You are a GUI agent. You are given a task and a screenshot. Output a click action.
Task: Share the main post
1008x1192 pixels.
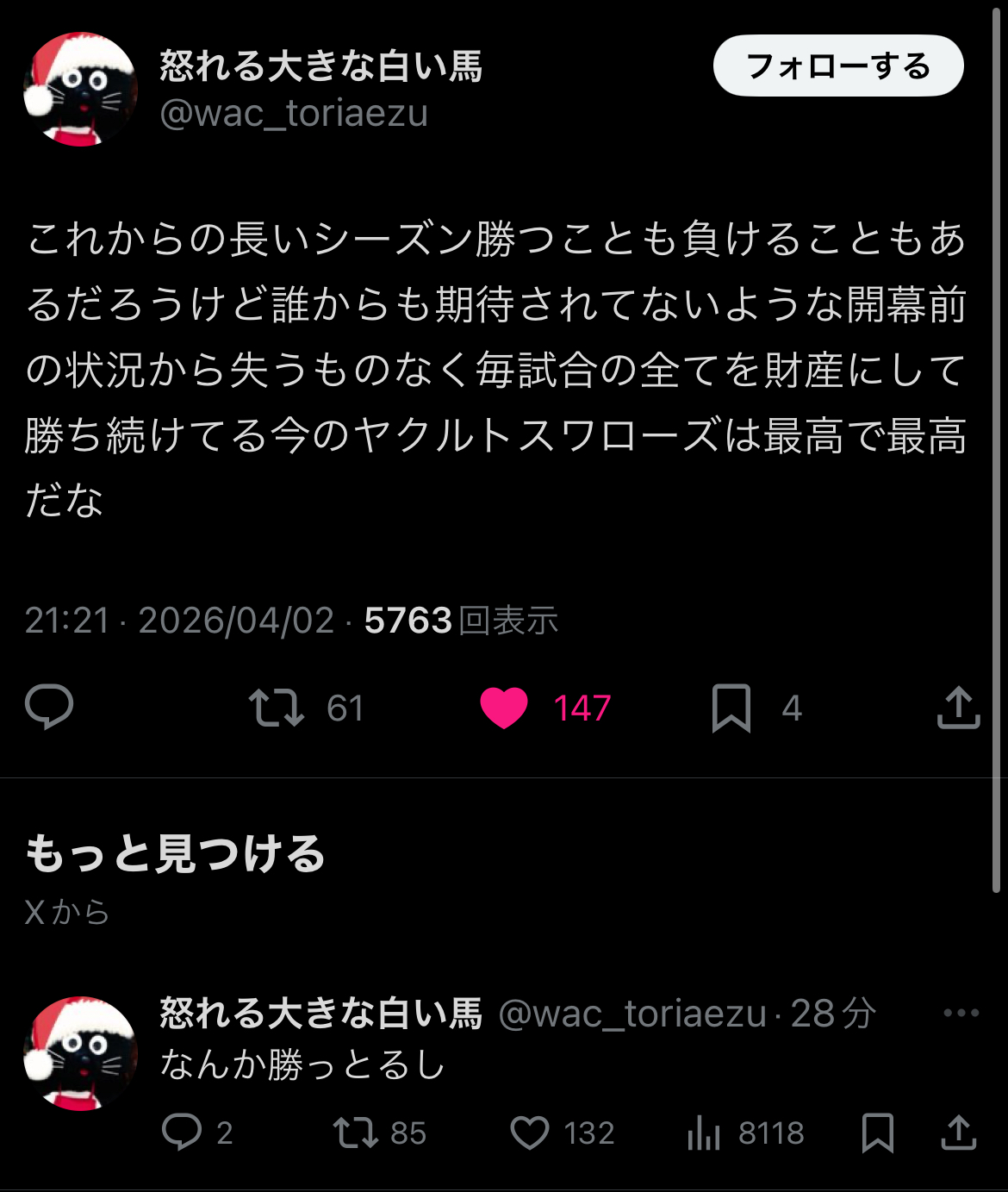(958, 708)
